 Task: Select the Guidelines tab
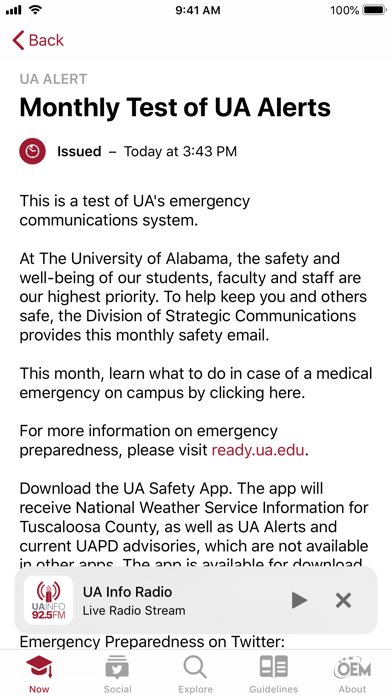273,674
